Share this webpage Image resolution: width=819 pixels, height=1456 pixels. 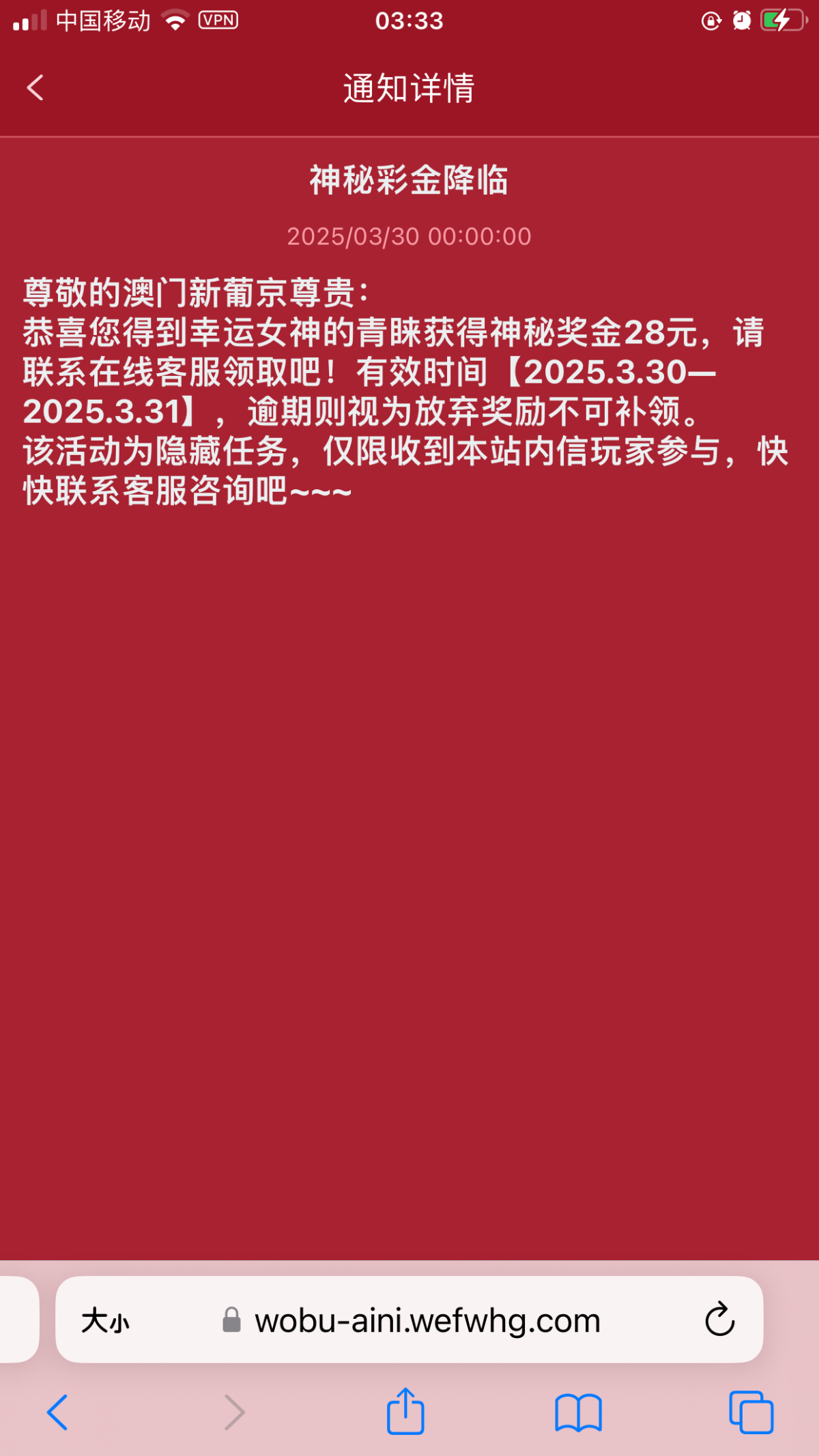tap(405, 1411)
